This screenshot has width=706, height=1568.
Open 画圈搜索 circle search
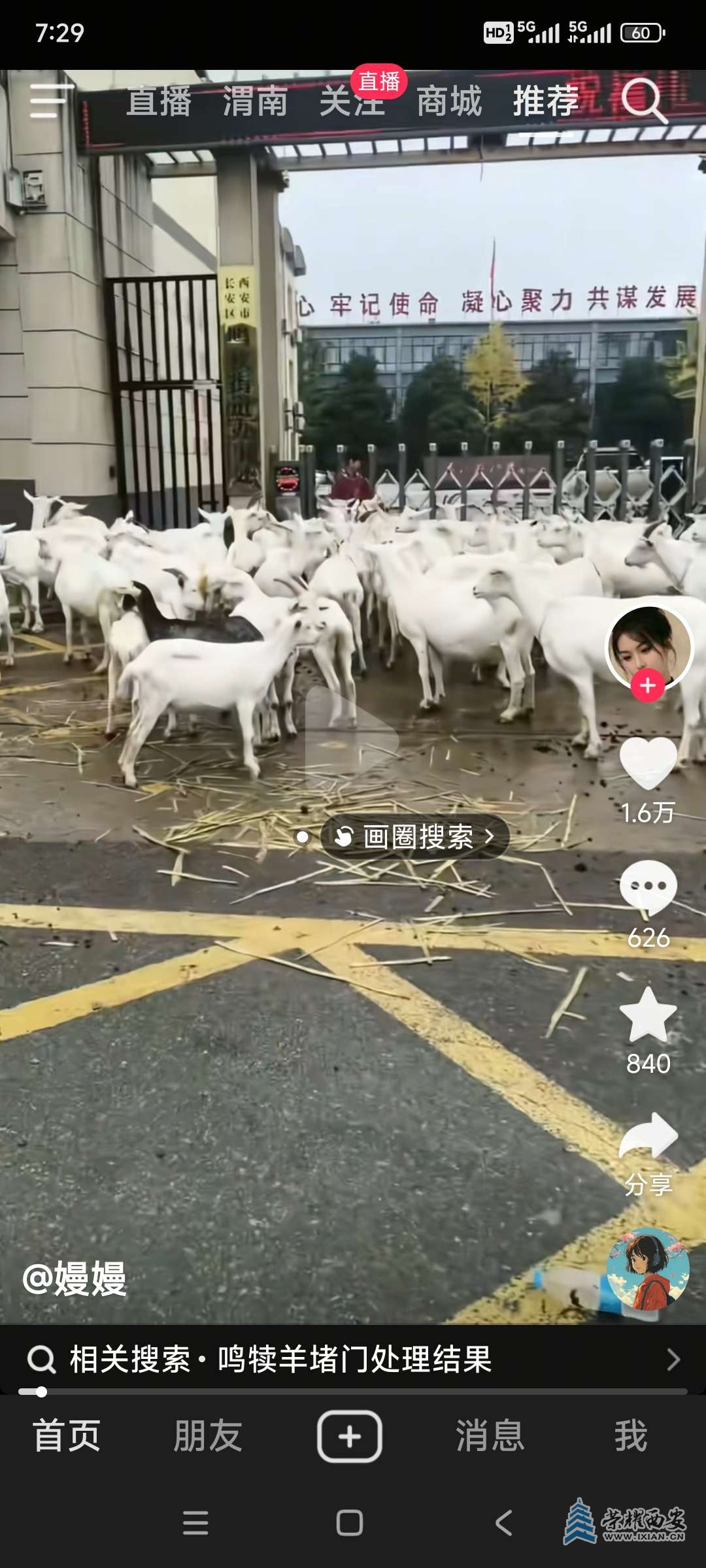coord(416,837)
